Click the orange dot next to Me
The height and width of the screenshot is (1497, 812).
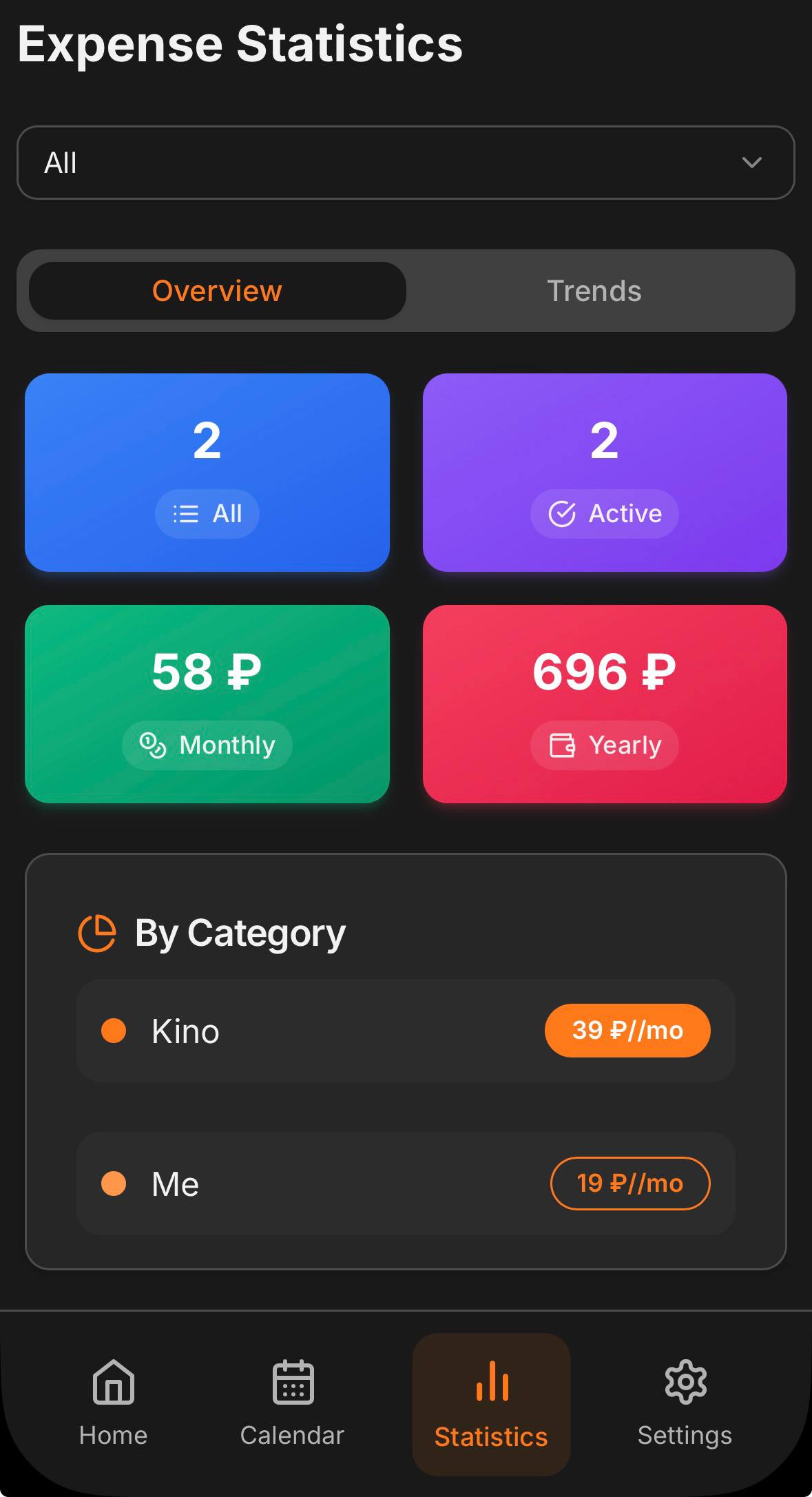[114, 1183]
